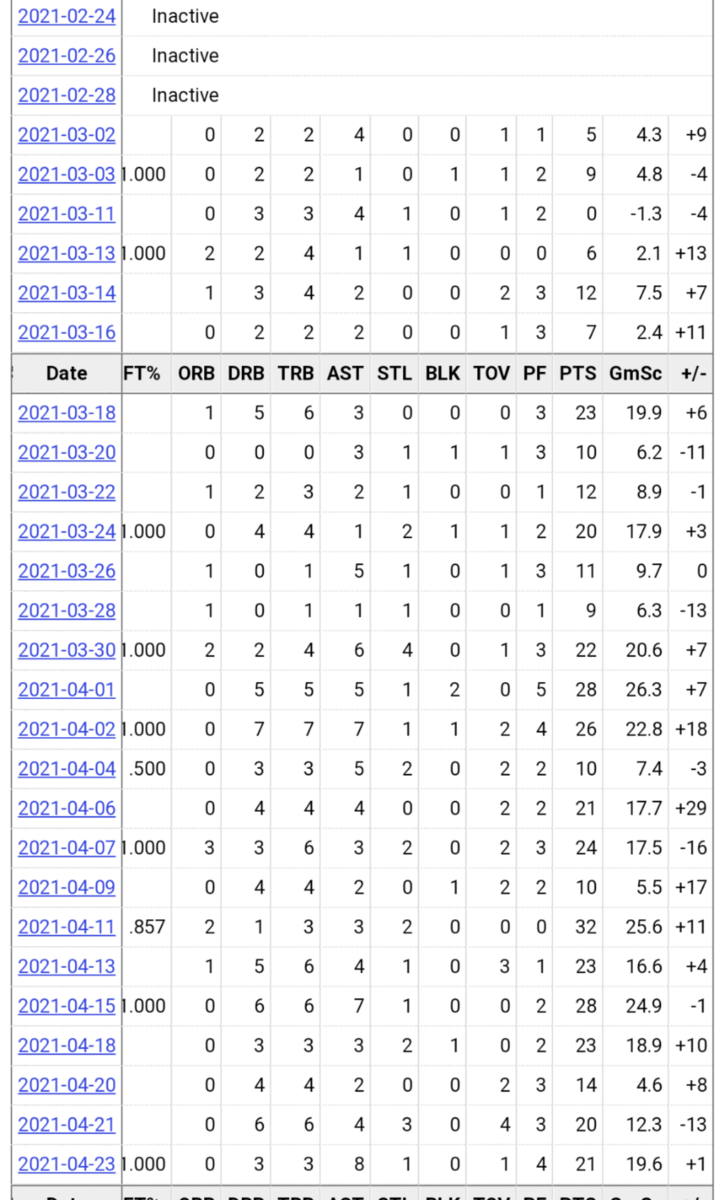Open the 2021-03-11 game link

[x=66, y=213]
